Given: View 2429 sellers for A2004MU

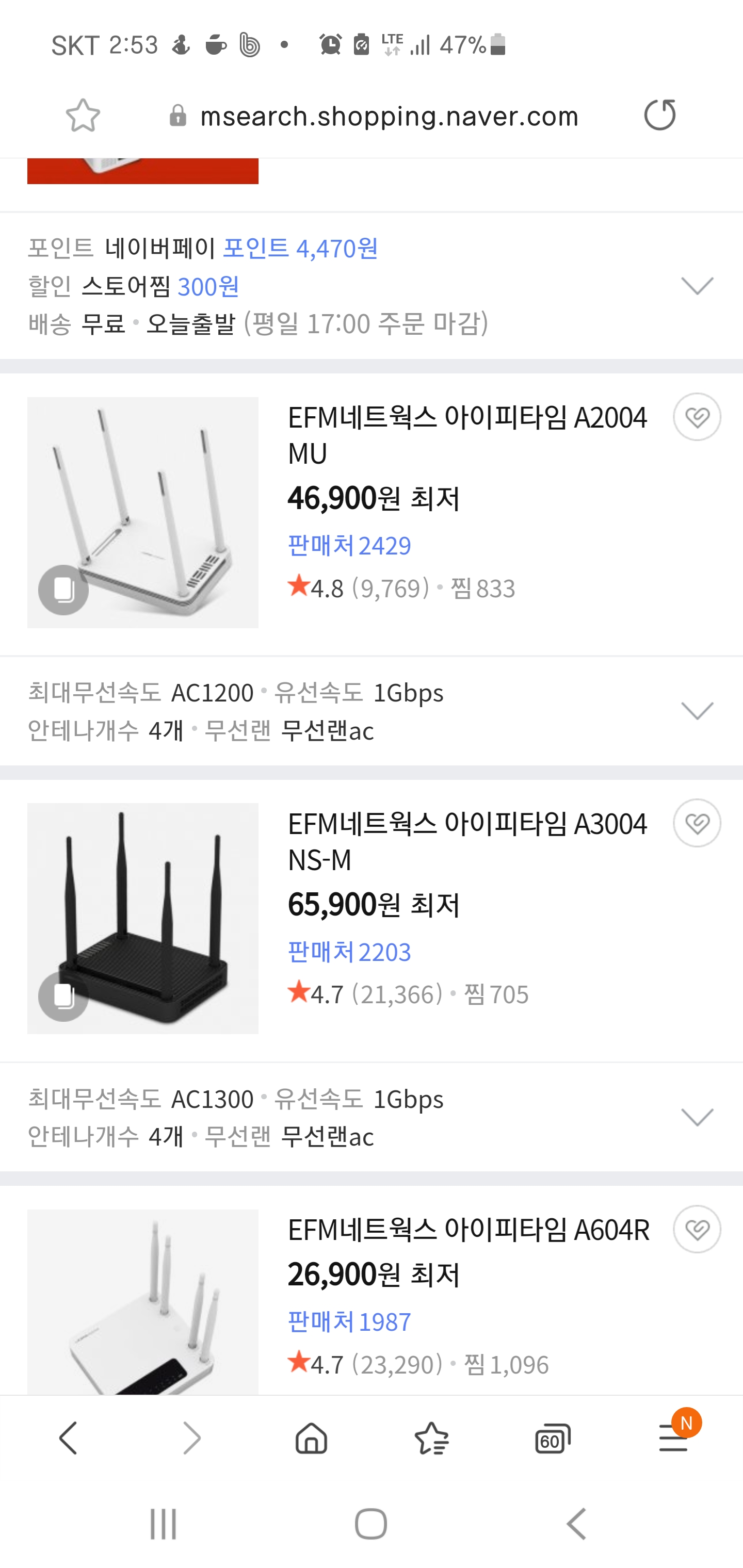Looking at the screenshot, I should [x=349, y=545].
